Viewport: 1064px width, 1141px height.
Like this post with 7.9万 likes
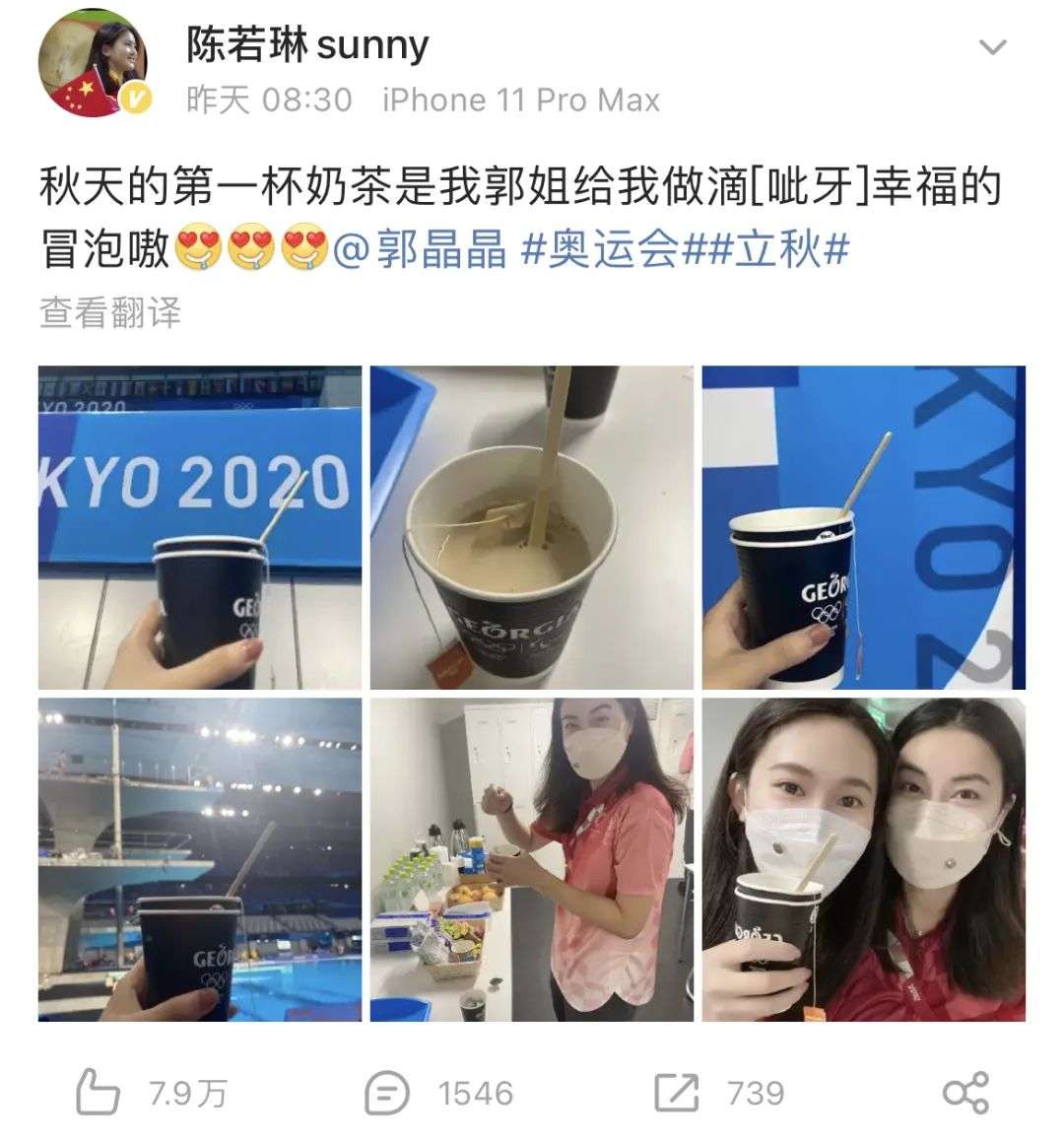click(x=99, y=1092)
